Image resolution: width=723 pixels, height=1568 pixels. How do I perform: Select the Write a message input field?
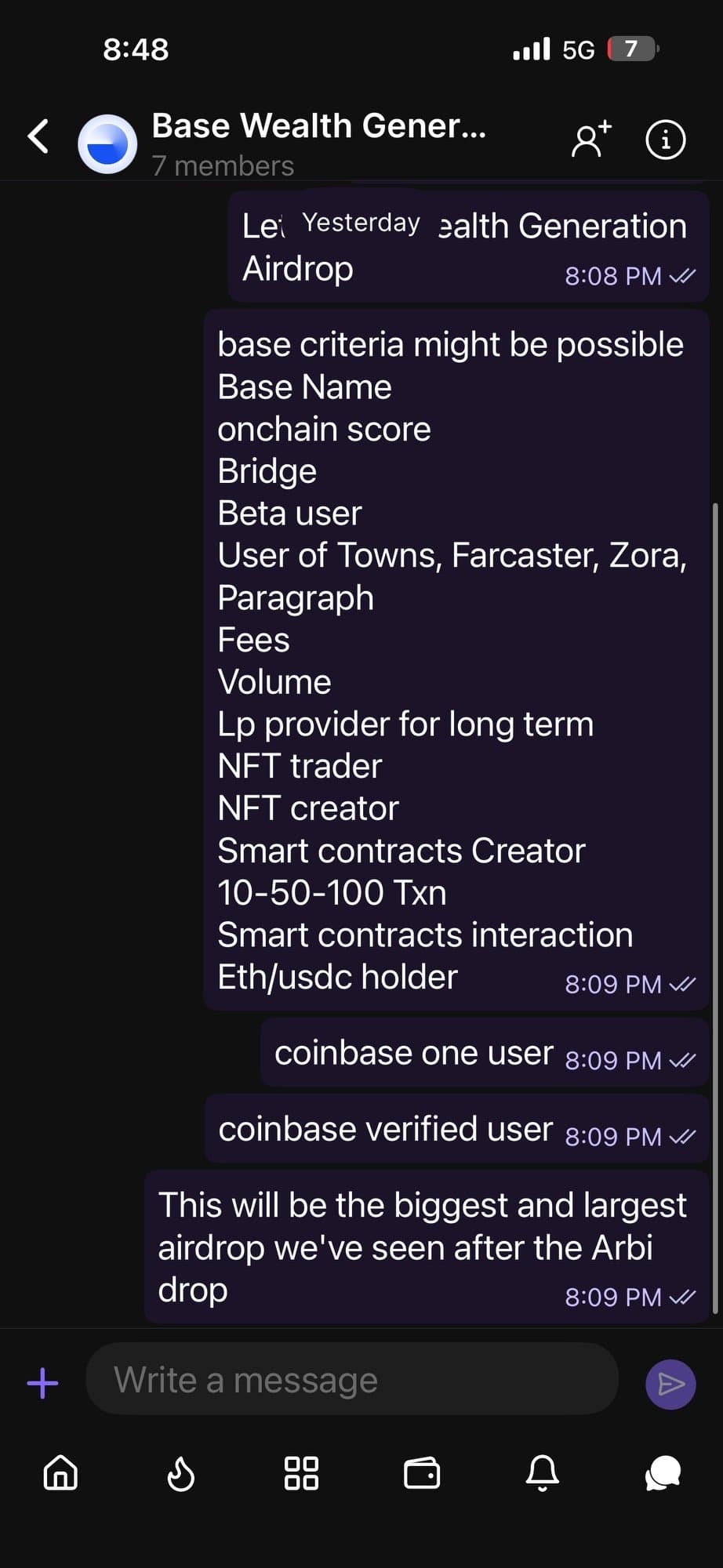coord(349,1380)
